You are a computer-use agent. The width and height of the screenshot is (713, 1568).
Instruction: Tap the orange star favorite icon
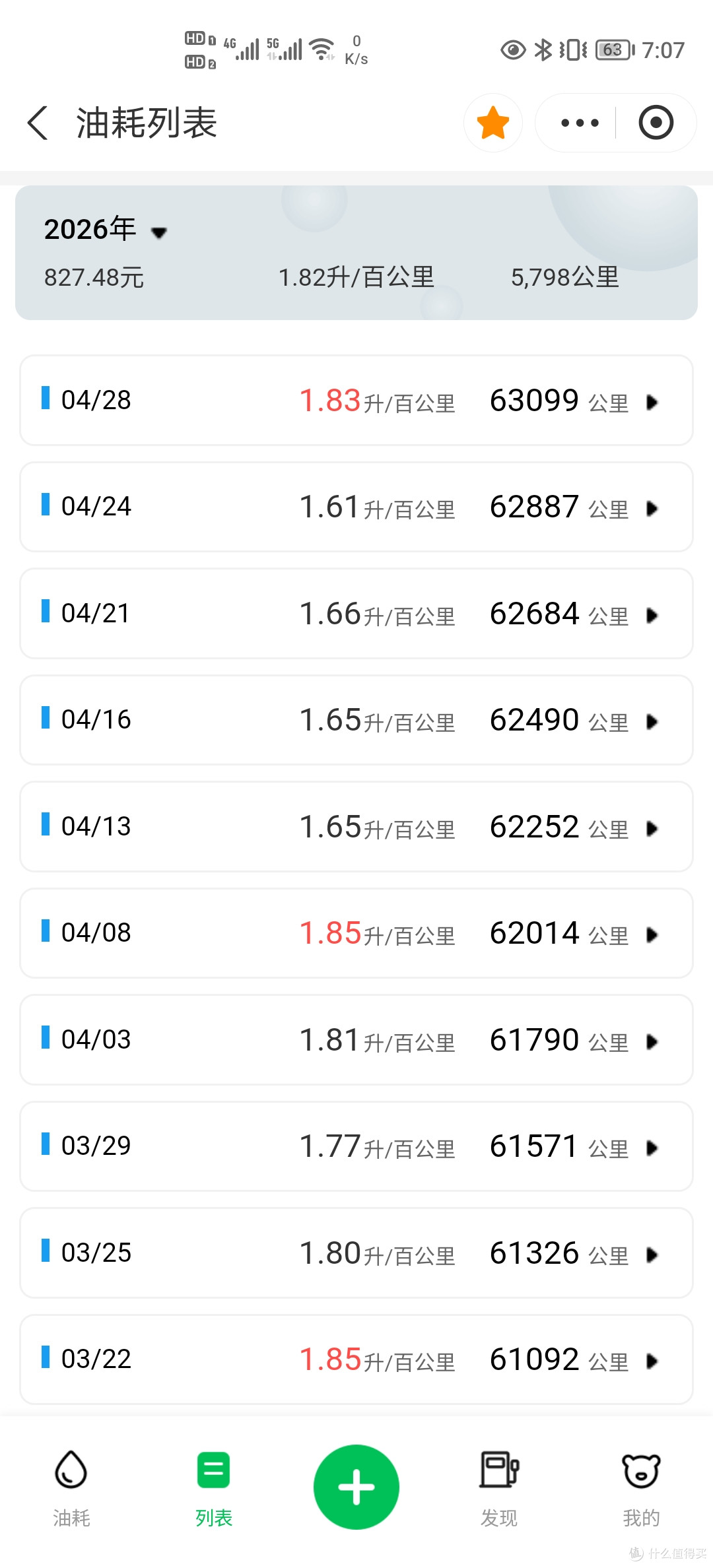point(493,123)
